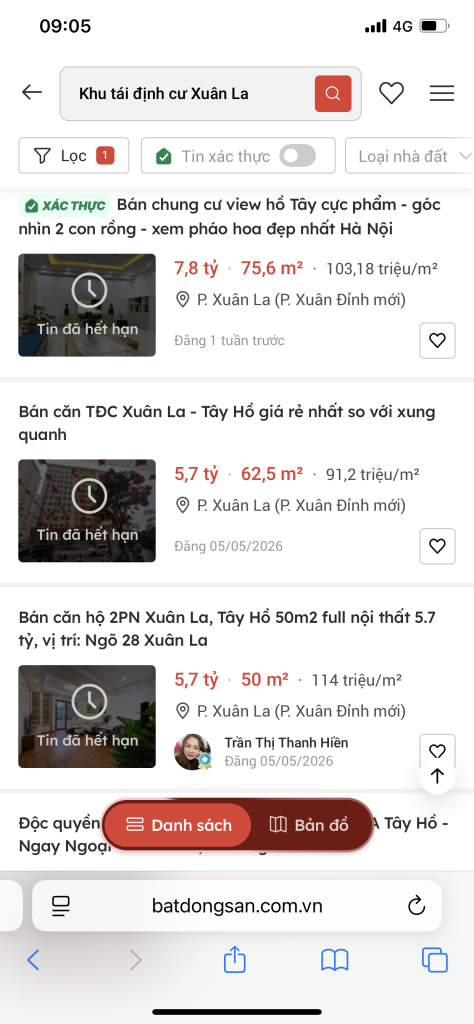
Task: Open the Lọc filter
Action: (74, 155)
